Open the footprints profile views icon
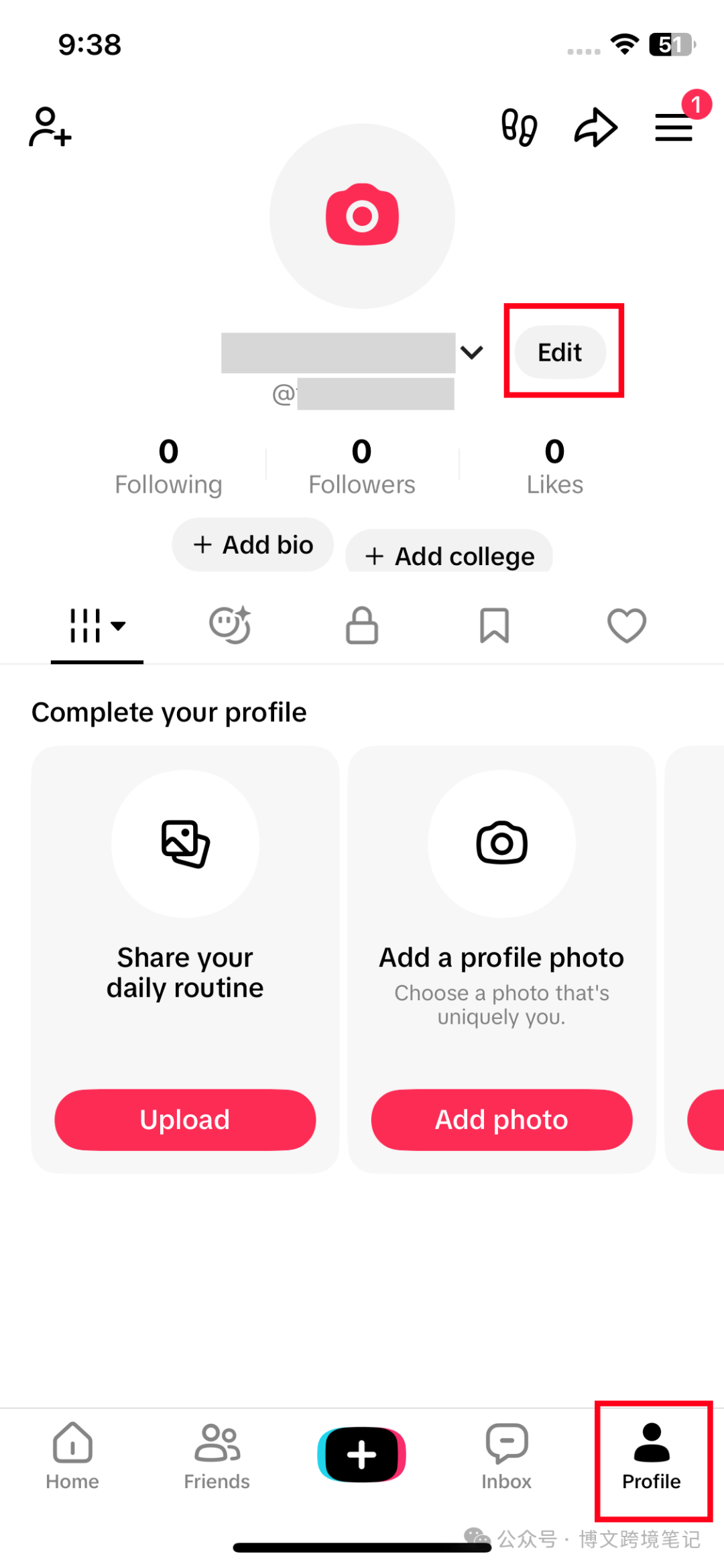Image resolution: width=724 pixels, height=1568 pixels. pos(520,127)
